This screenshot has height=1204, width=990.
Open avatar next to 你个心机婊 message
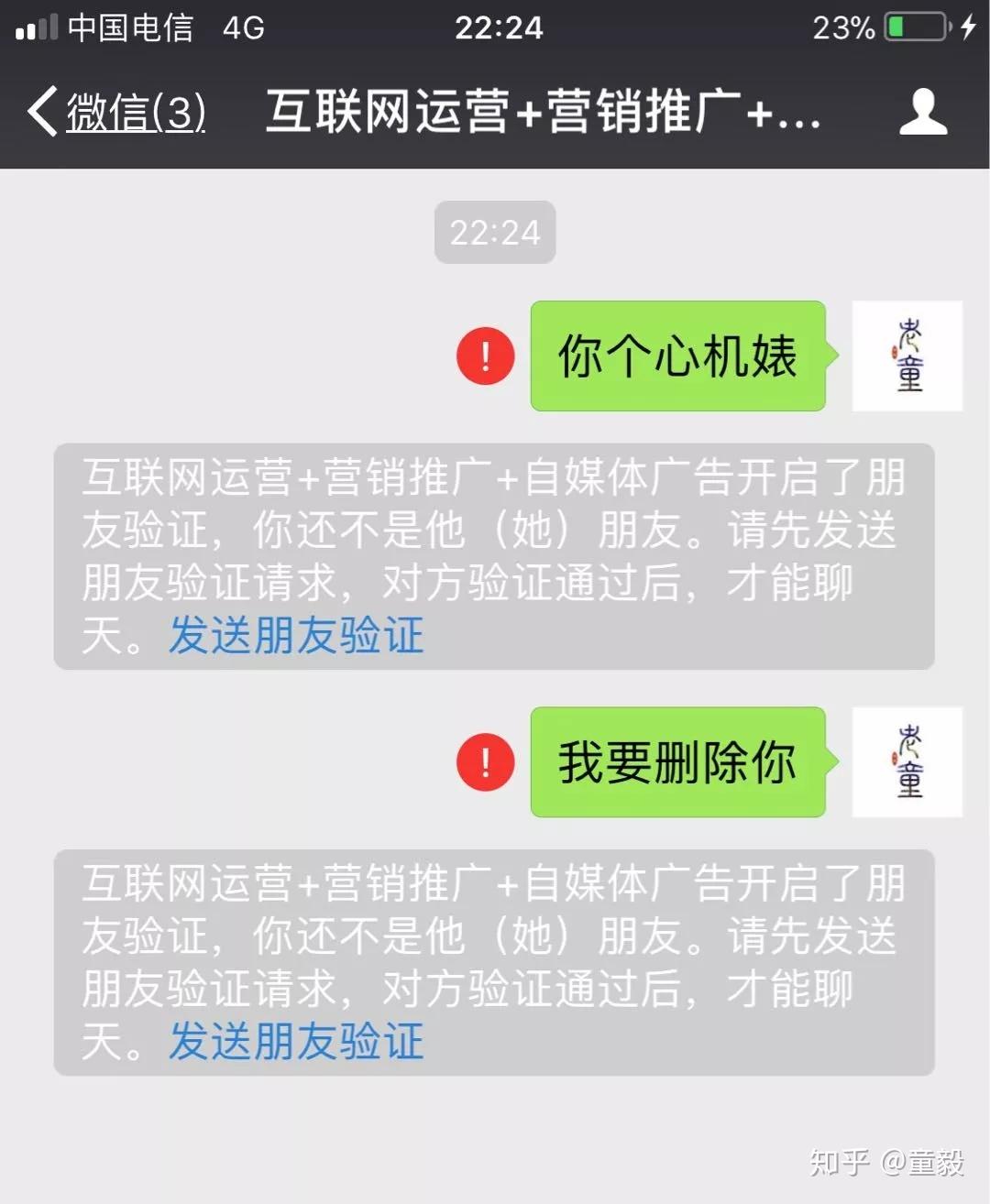click(907, 356)
